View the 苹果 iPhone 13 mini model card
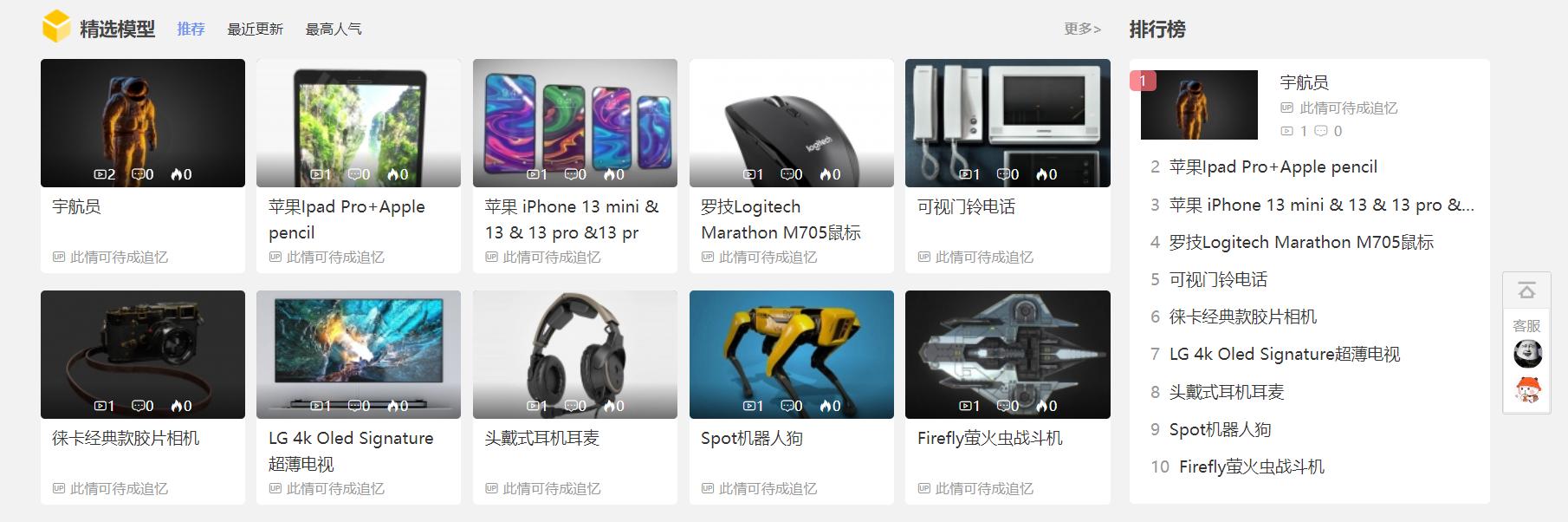This screenshot has height=522, width=1568. click(x=574, y=123)
